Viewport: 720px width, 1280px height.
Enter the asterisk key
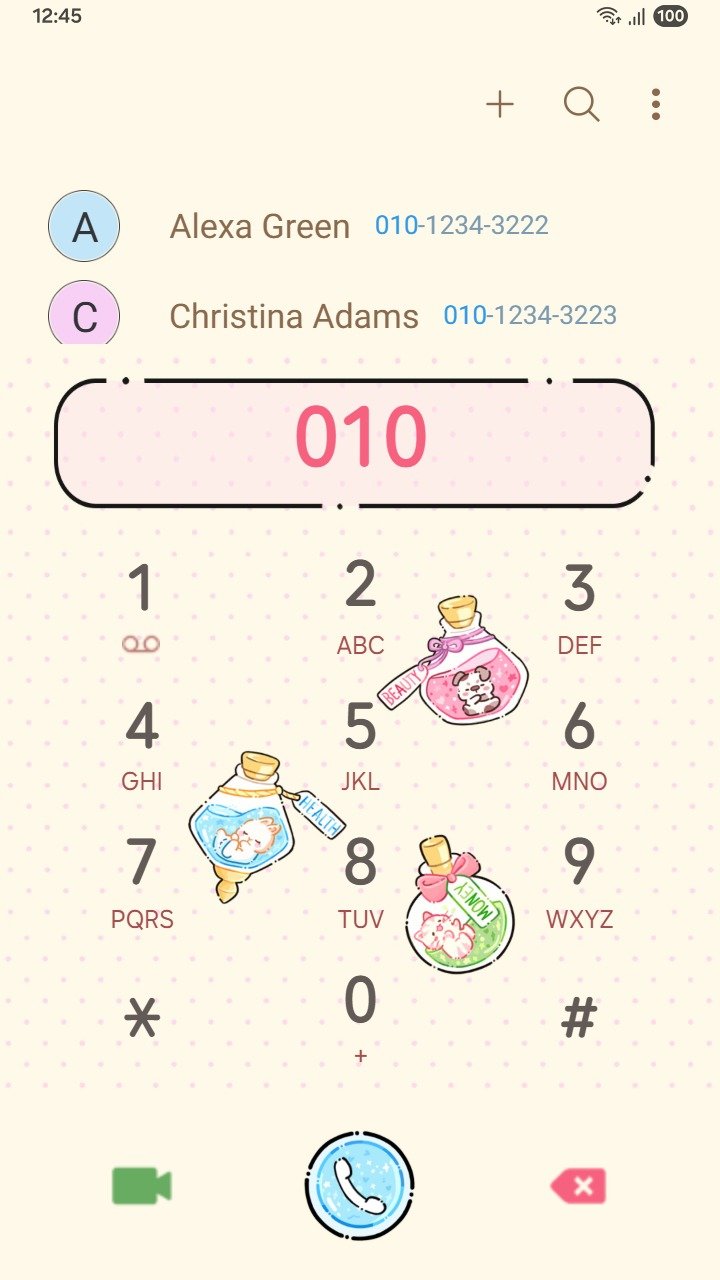pos(141,1020)
